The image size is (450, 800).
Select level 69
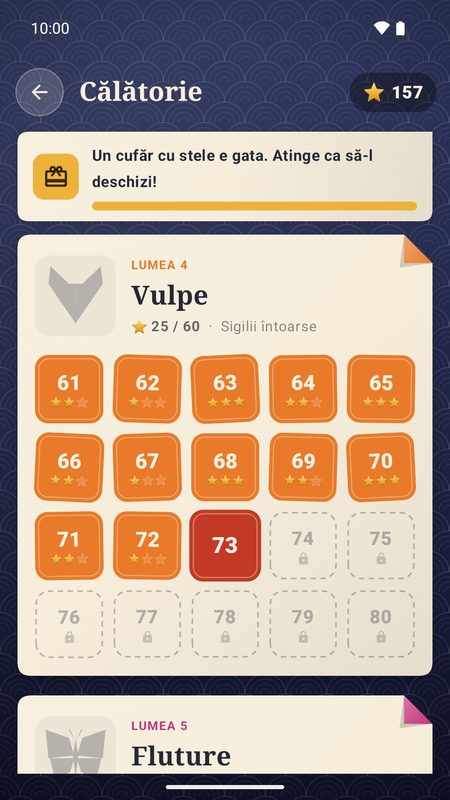pyautogui.click(x=303, y=467)
